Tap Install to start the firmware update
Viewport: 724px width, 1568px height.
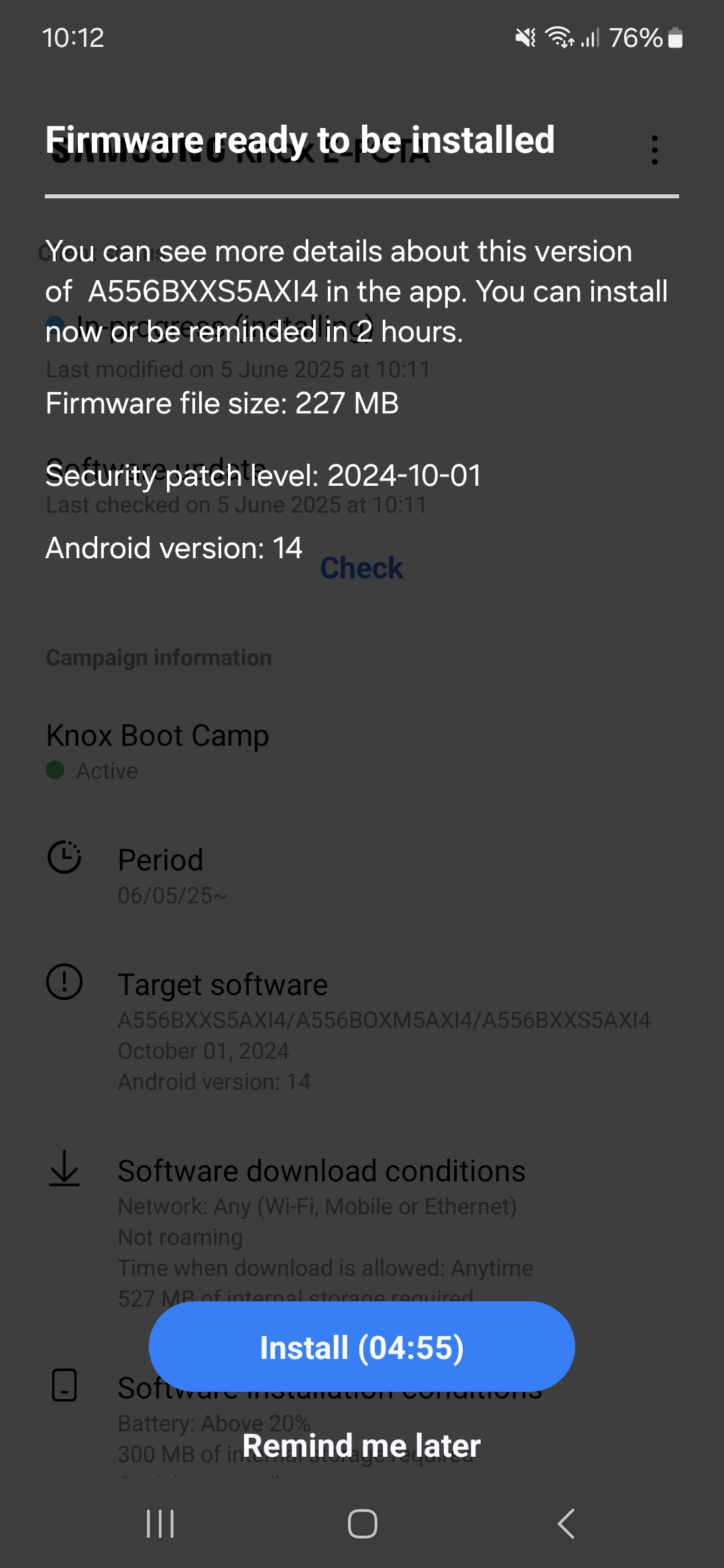click(361, 1347)
